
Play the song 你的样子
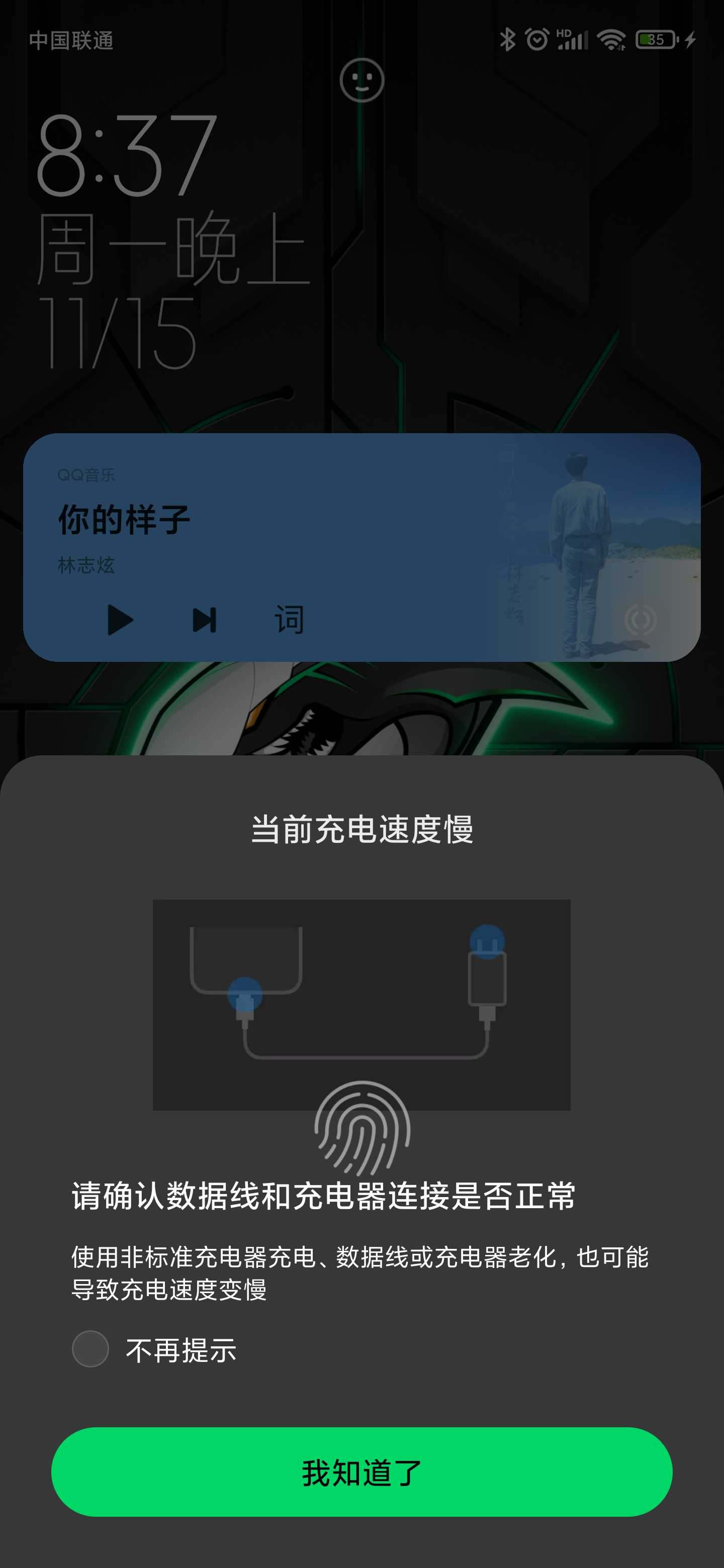tap(120, 620)
